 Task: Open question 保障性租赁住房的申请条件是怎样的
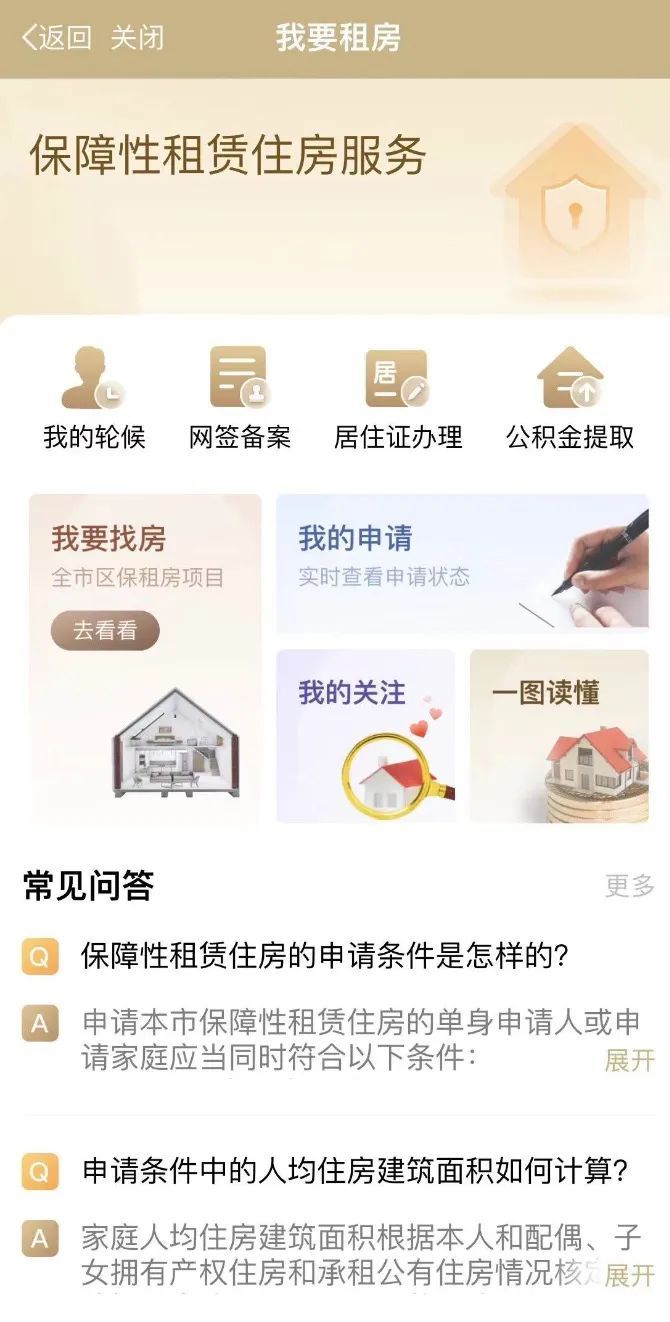pyautogui.click(x=325, y=955)
